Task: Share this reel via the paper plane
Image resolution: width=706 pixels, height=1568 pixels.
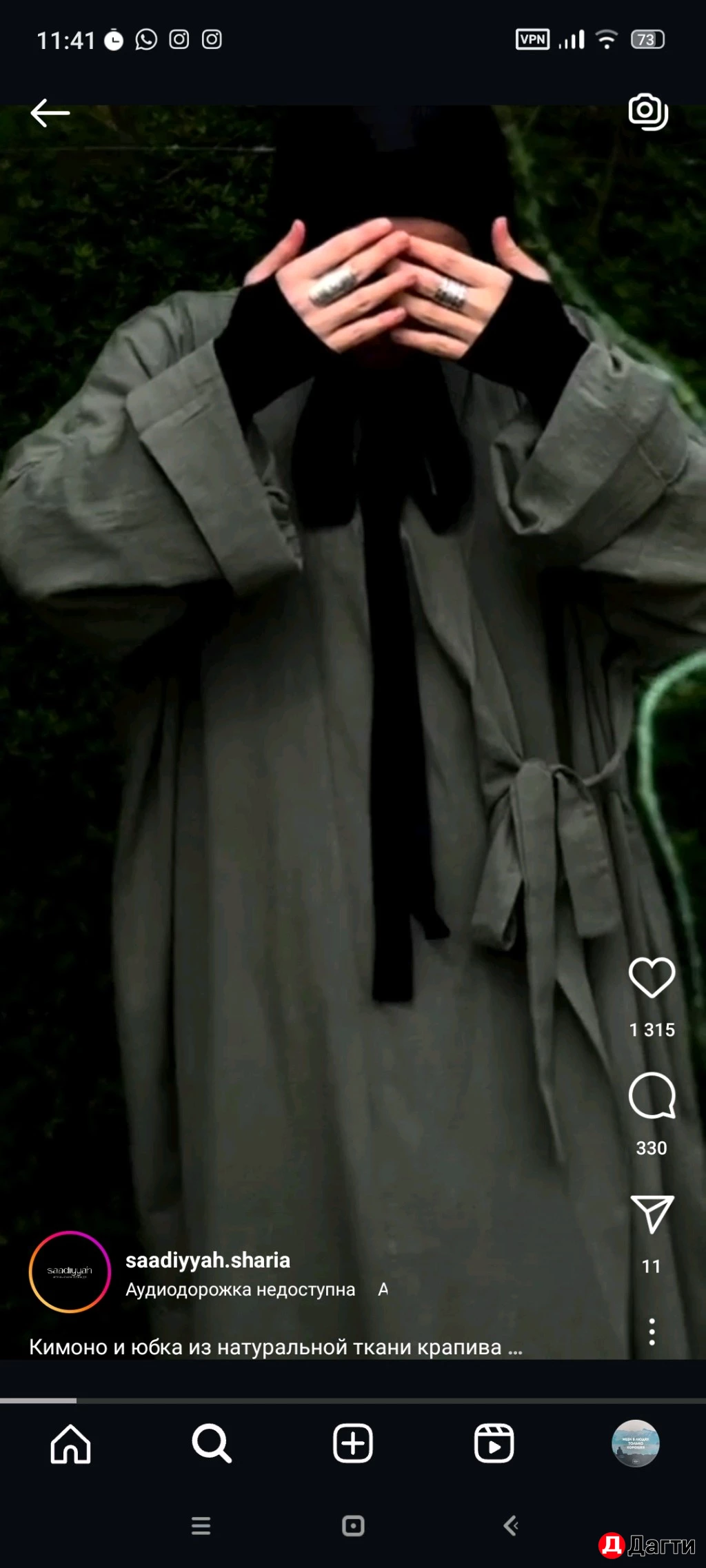Action: 652,1214
